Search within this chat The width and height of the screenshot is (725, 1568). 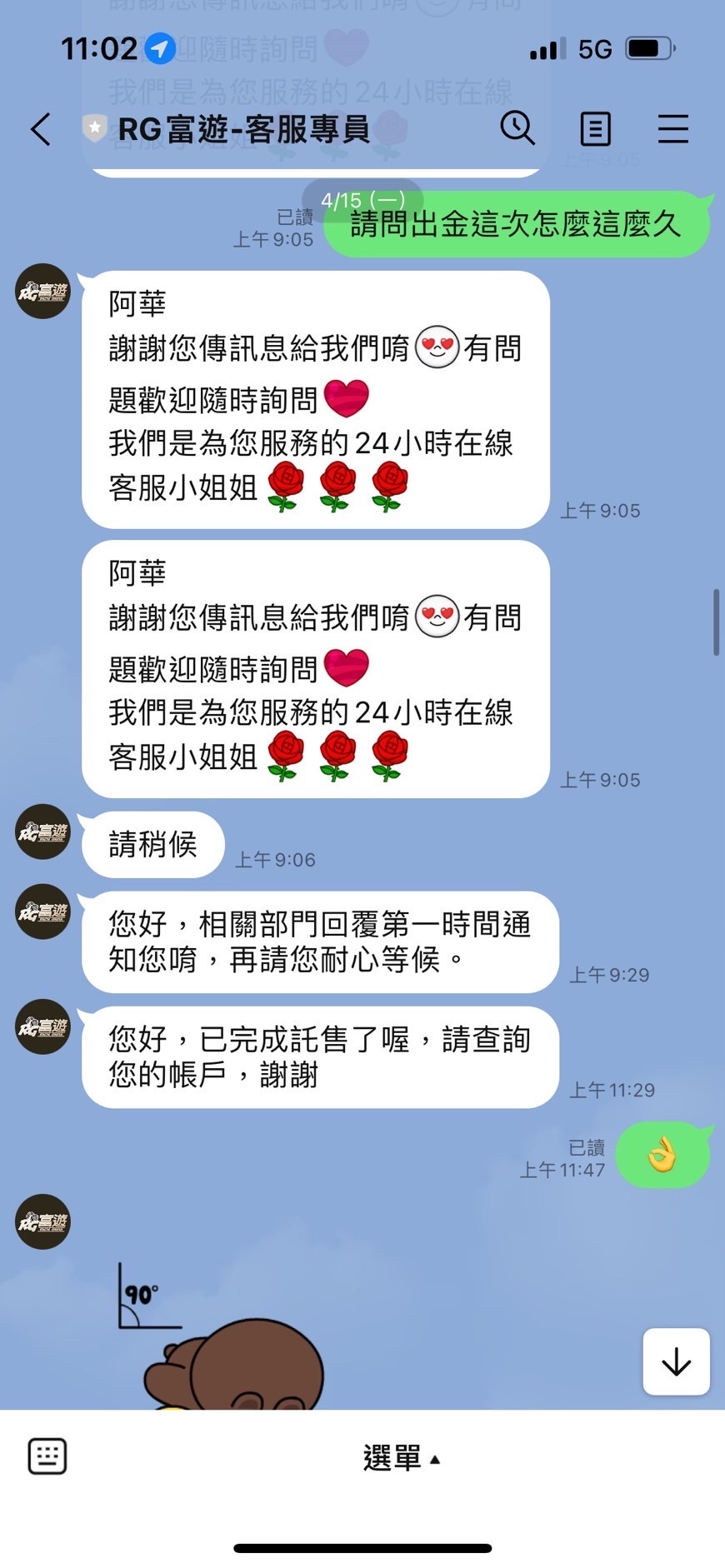coord(517,129)
